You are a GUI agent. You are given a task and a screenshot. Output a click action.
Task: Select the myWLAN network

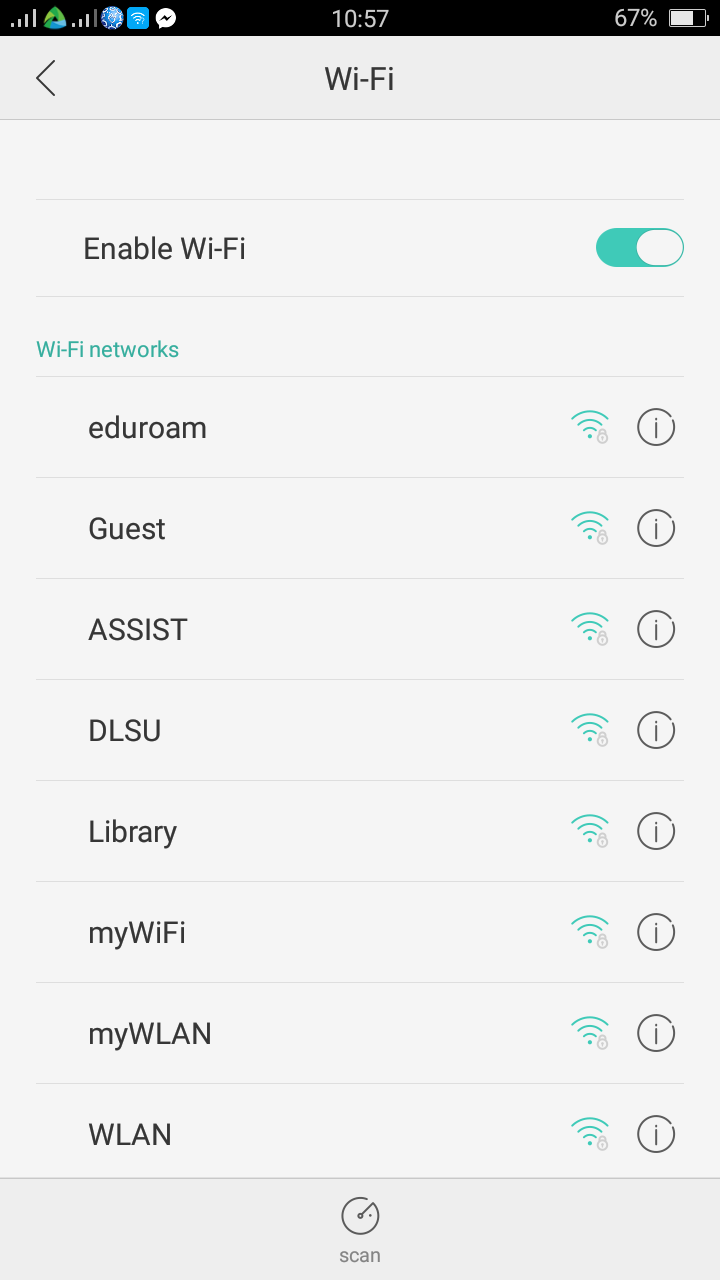[150, 1034]
